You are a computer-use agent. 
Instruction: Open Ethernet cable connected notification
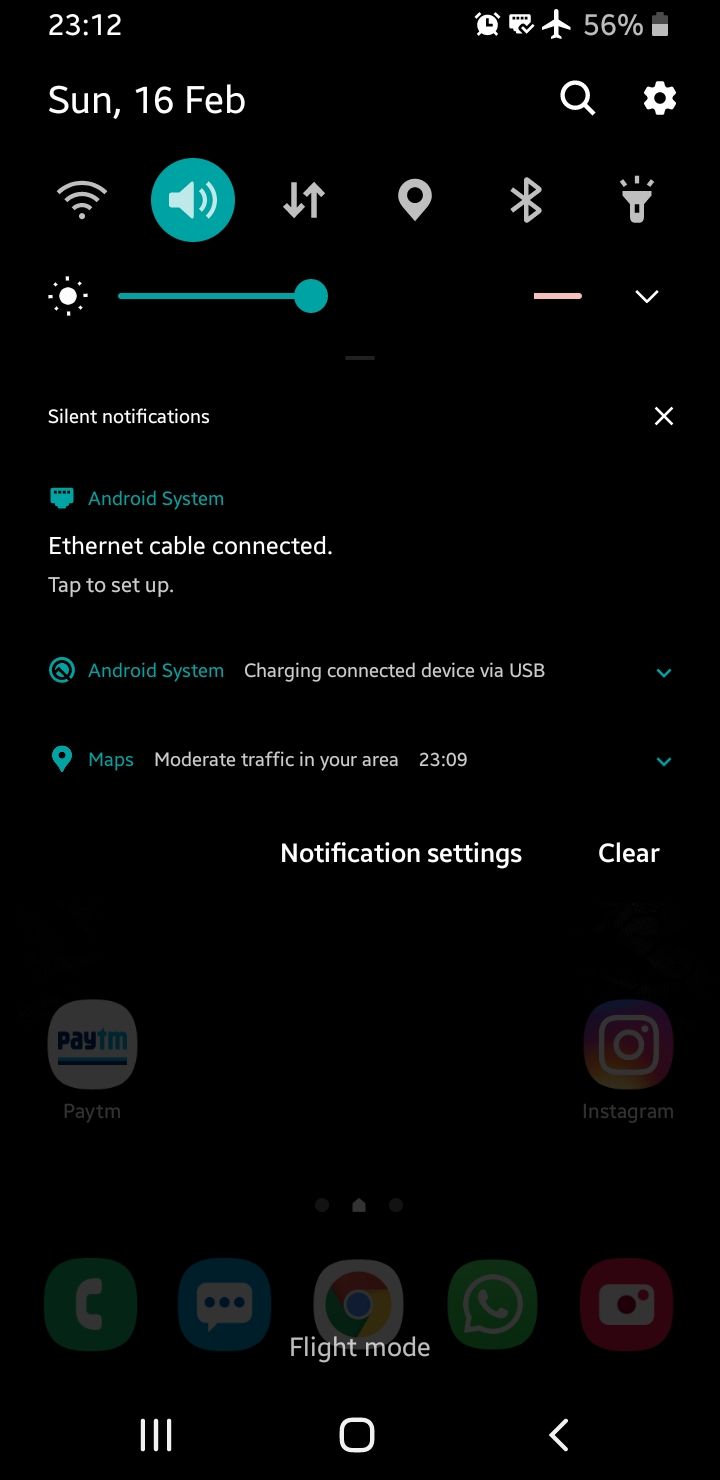tap(190, 546)
